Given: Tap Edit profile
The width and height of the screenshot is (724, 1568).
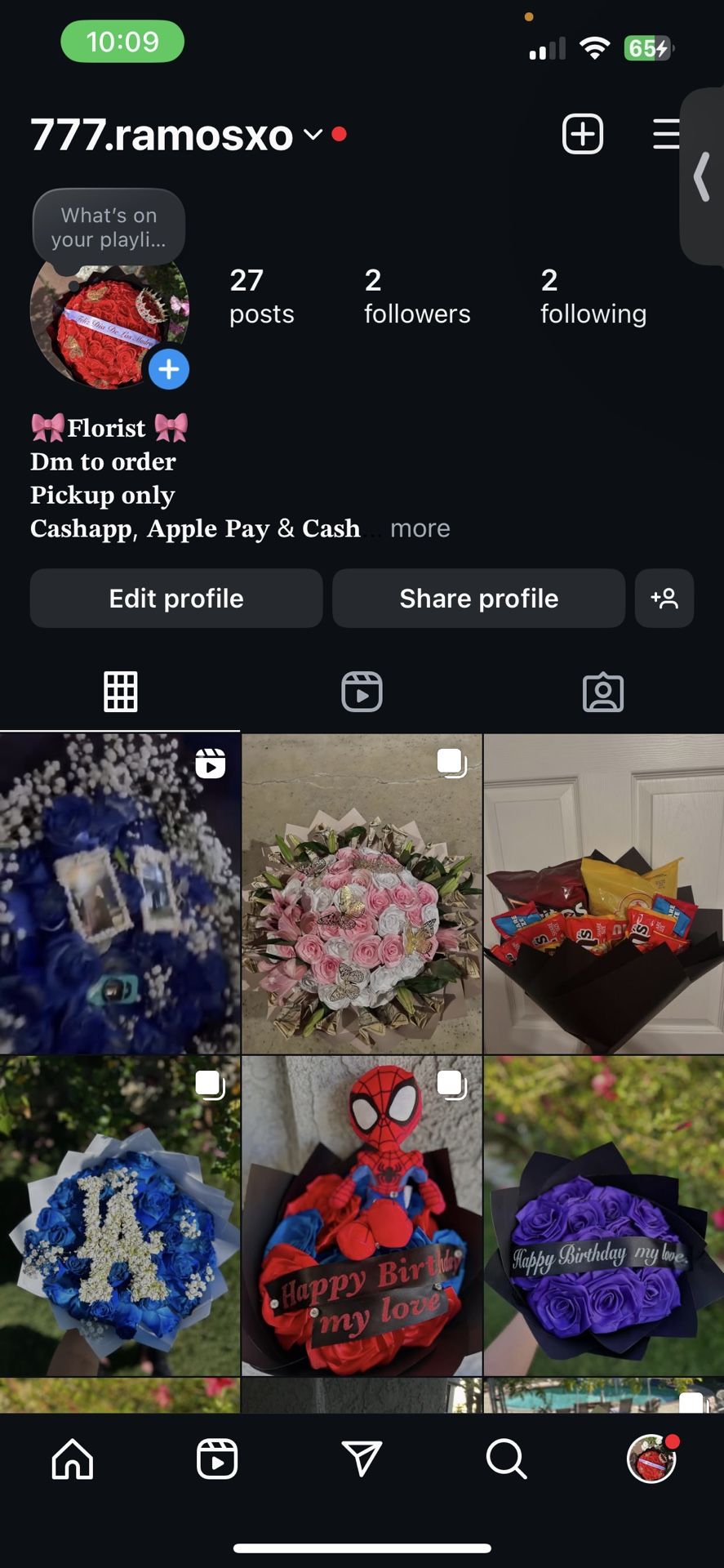Looking at the screenshot, I should [176, 599].
